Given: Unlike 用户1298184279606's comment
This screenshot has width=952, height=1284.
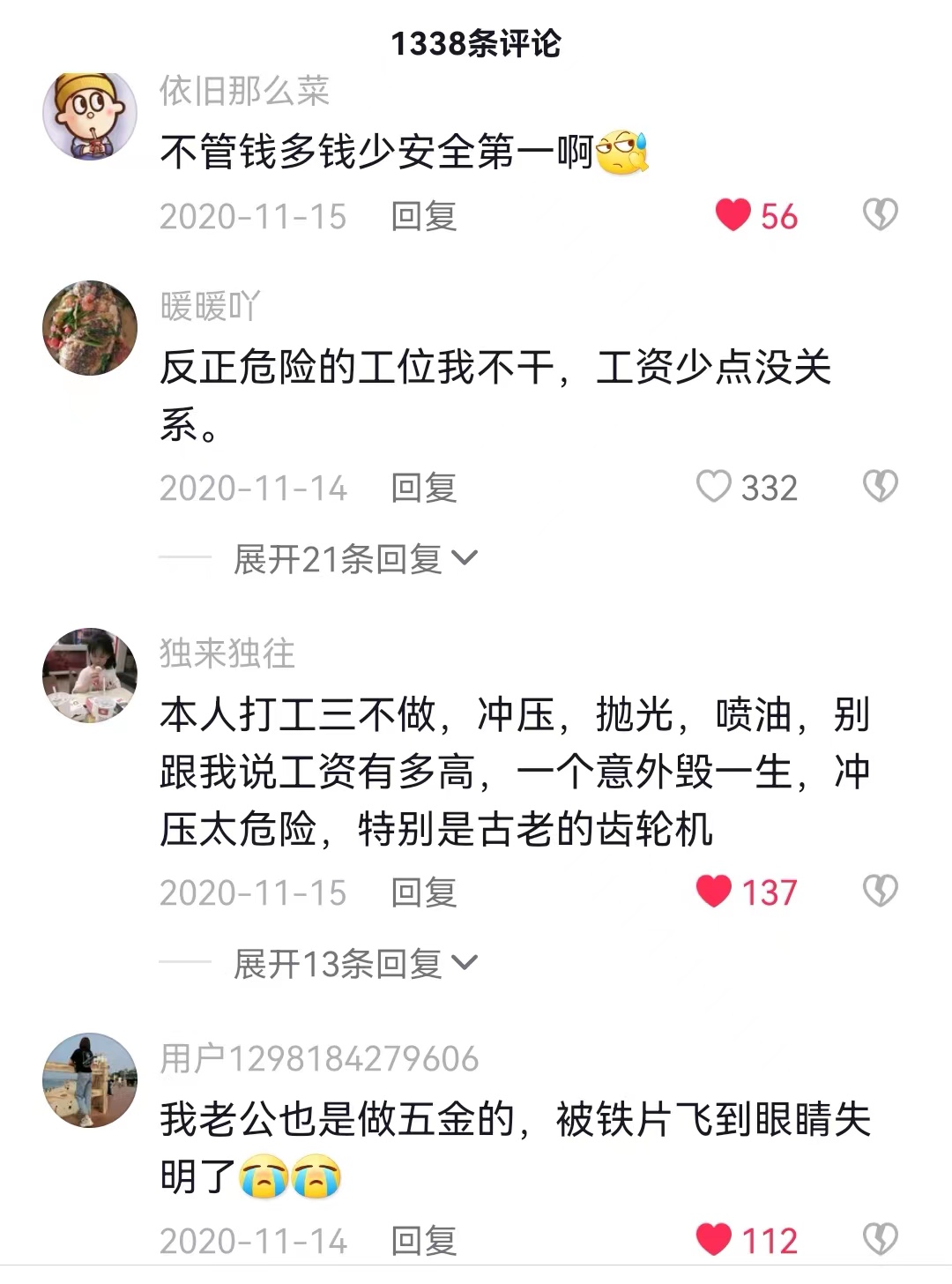Looking at the screenshot, I should [713, 1239].
